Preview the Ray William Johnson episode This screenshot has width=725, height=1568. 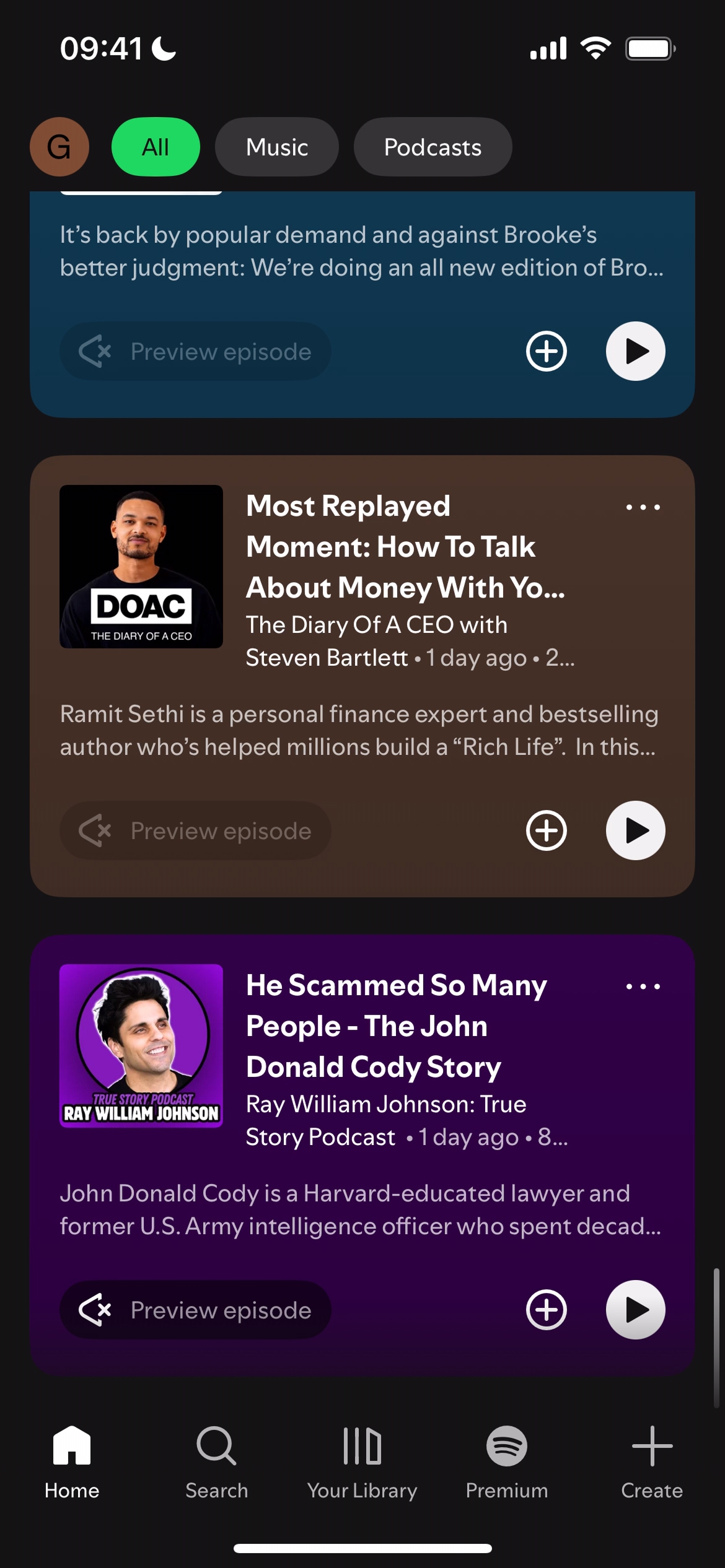click(195, 1310)
